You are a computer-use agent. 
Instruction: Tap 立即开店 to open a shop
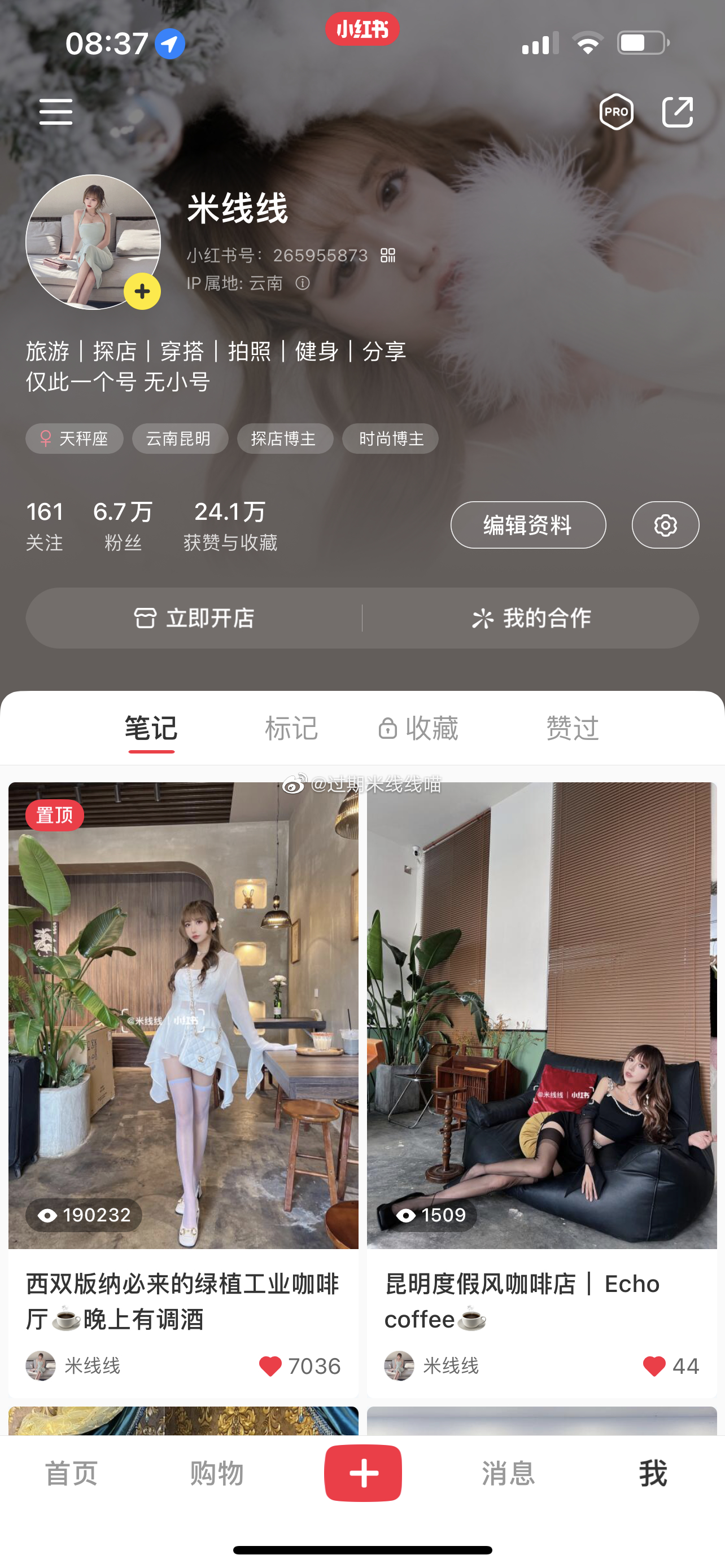(194, 618)
